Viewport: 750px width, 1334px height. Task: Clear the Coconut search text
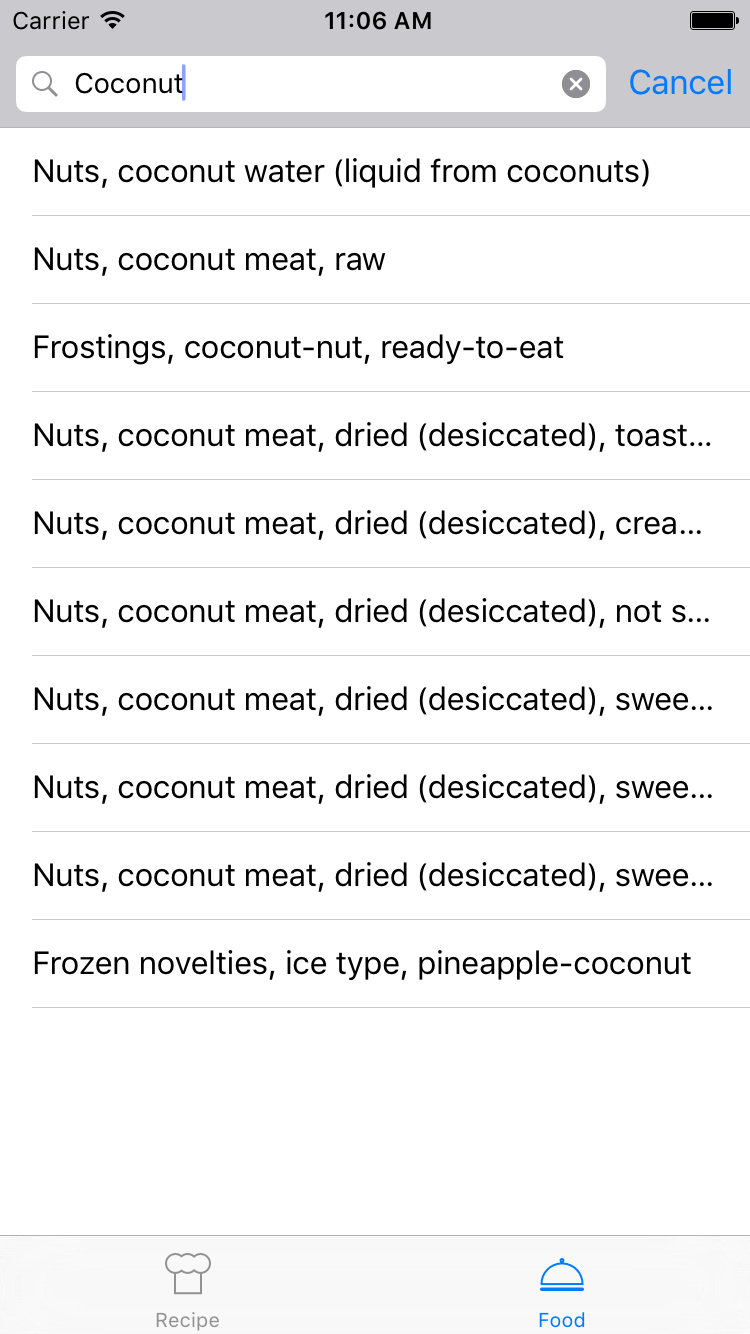click(576, 84)
